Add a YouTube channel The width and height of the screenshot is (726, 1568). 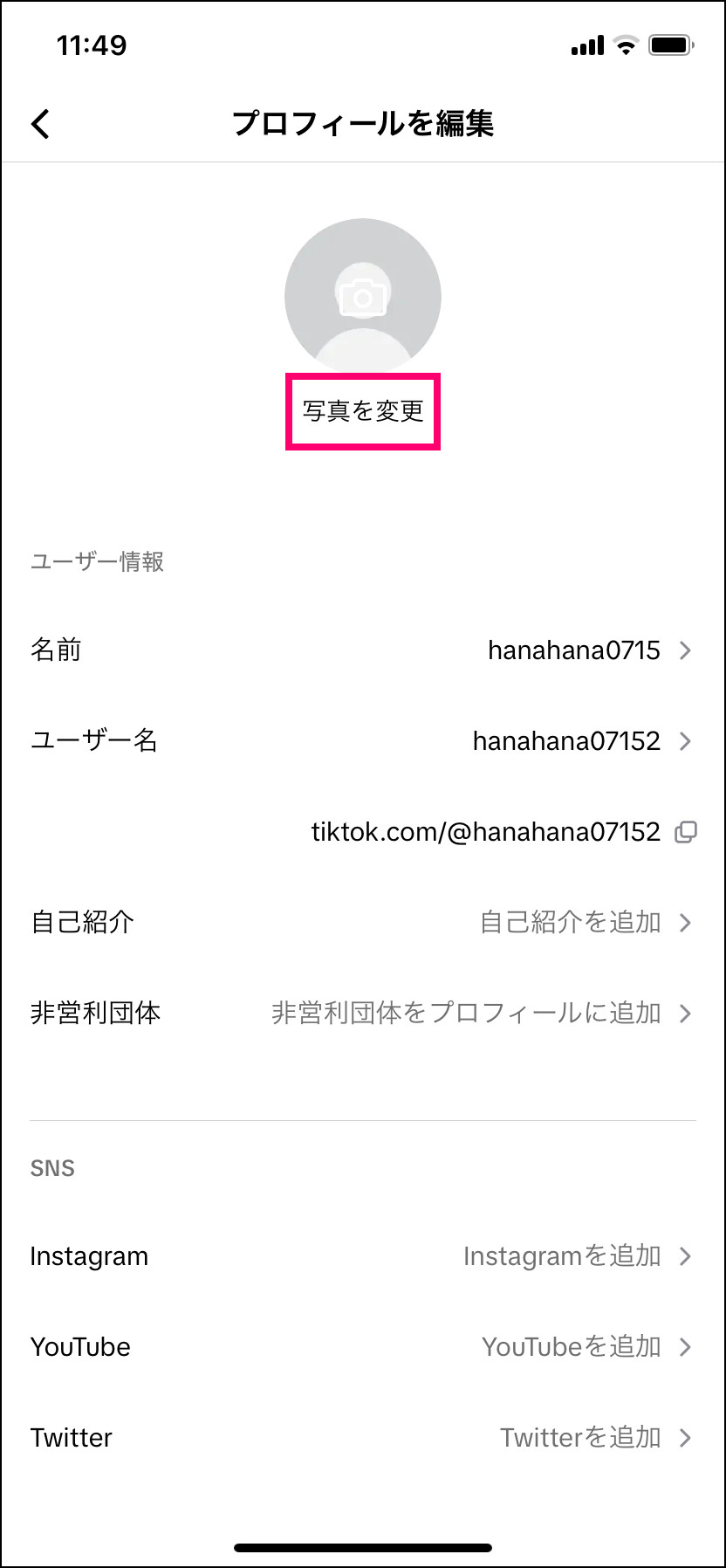(x=363, y=1347)
